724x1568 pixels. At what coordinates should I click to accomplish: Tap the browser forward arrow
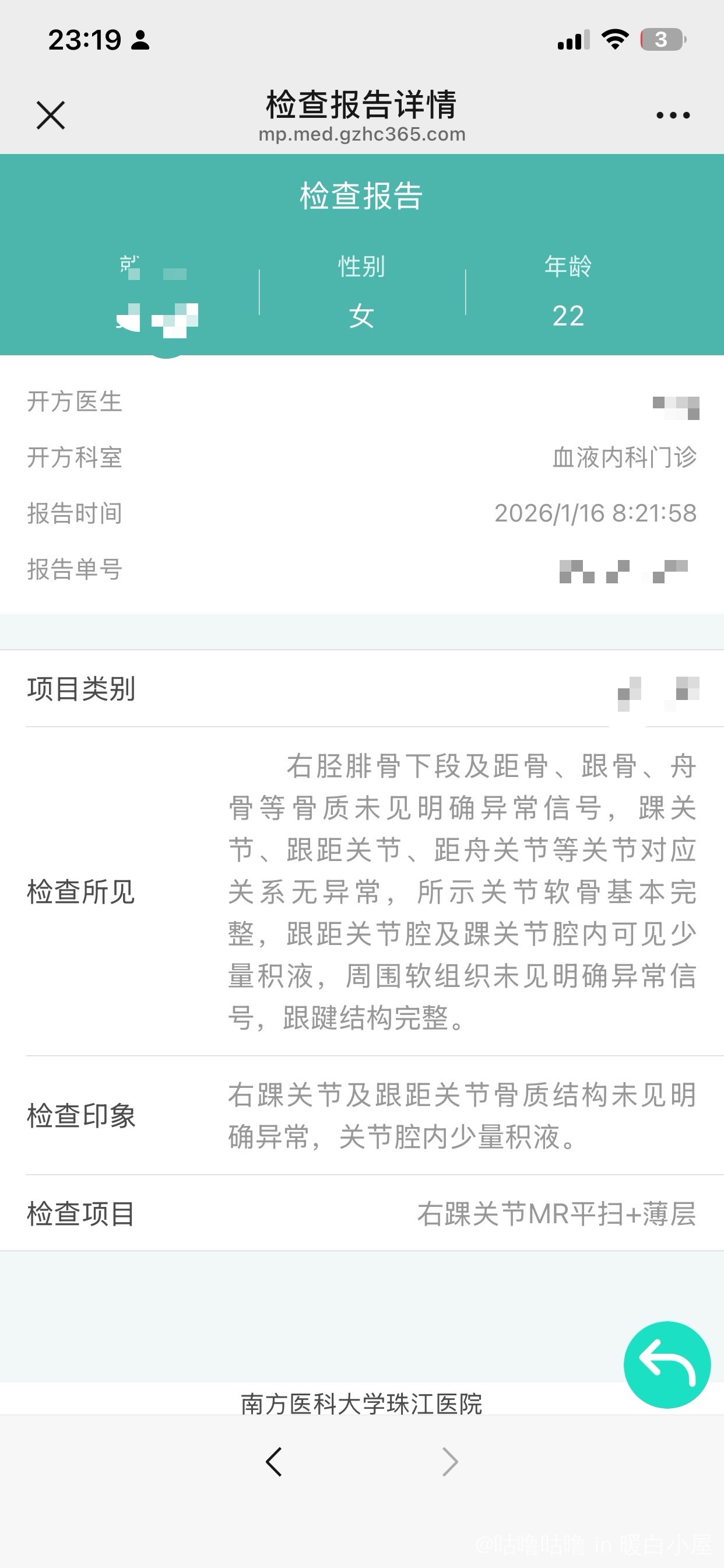tap(449, 1461)
